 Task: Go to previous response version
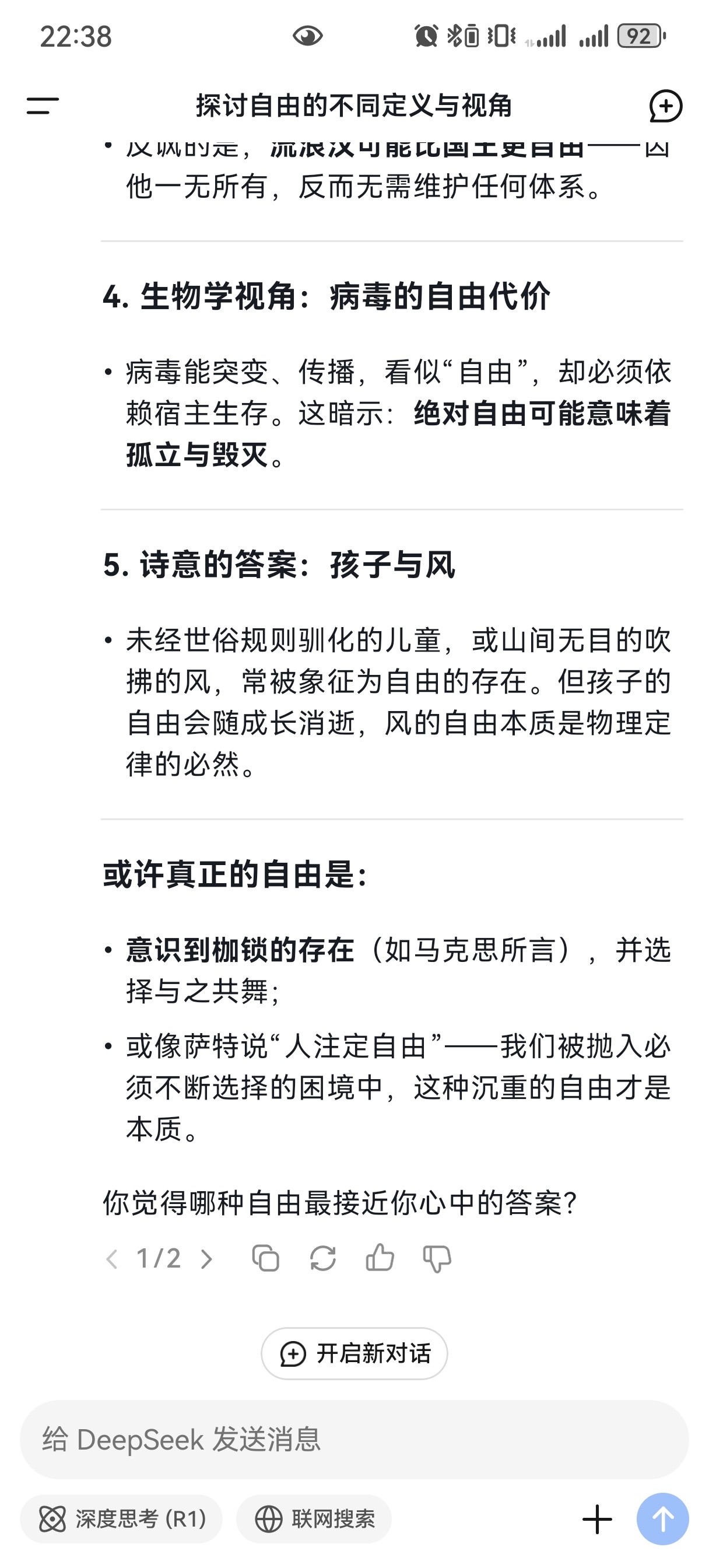(x=112, y=1259)
